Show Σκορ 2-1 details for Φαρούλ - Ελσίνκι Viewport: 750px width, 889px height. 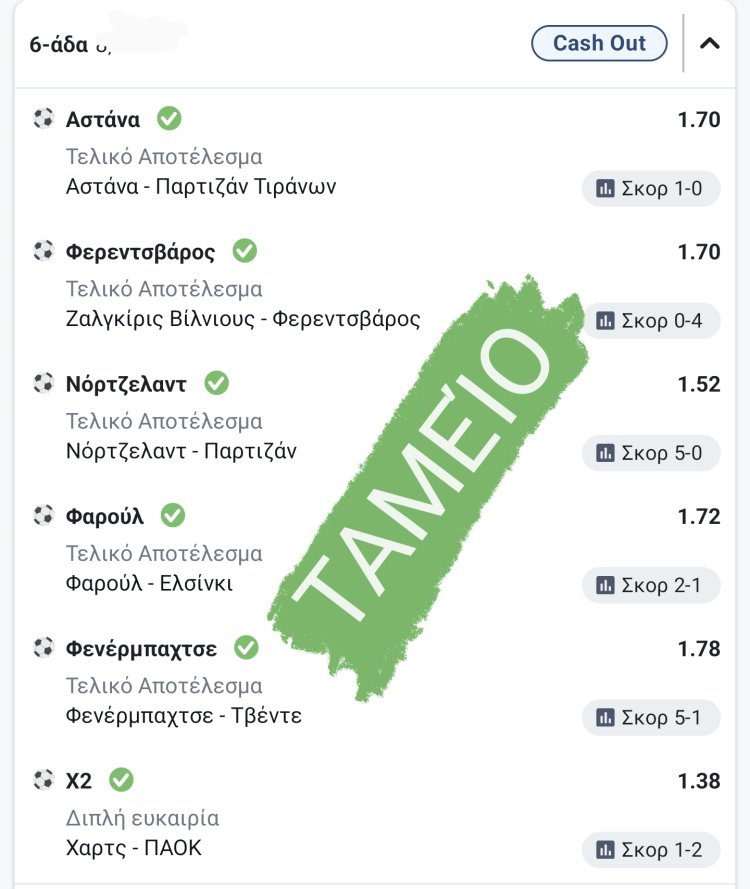click(x=651, y=585)
